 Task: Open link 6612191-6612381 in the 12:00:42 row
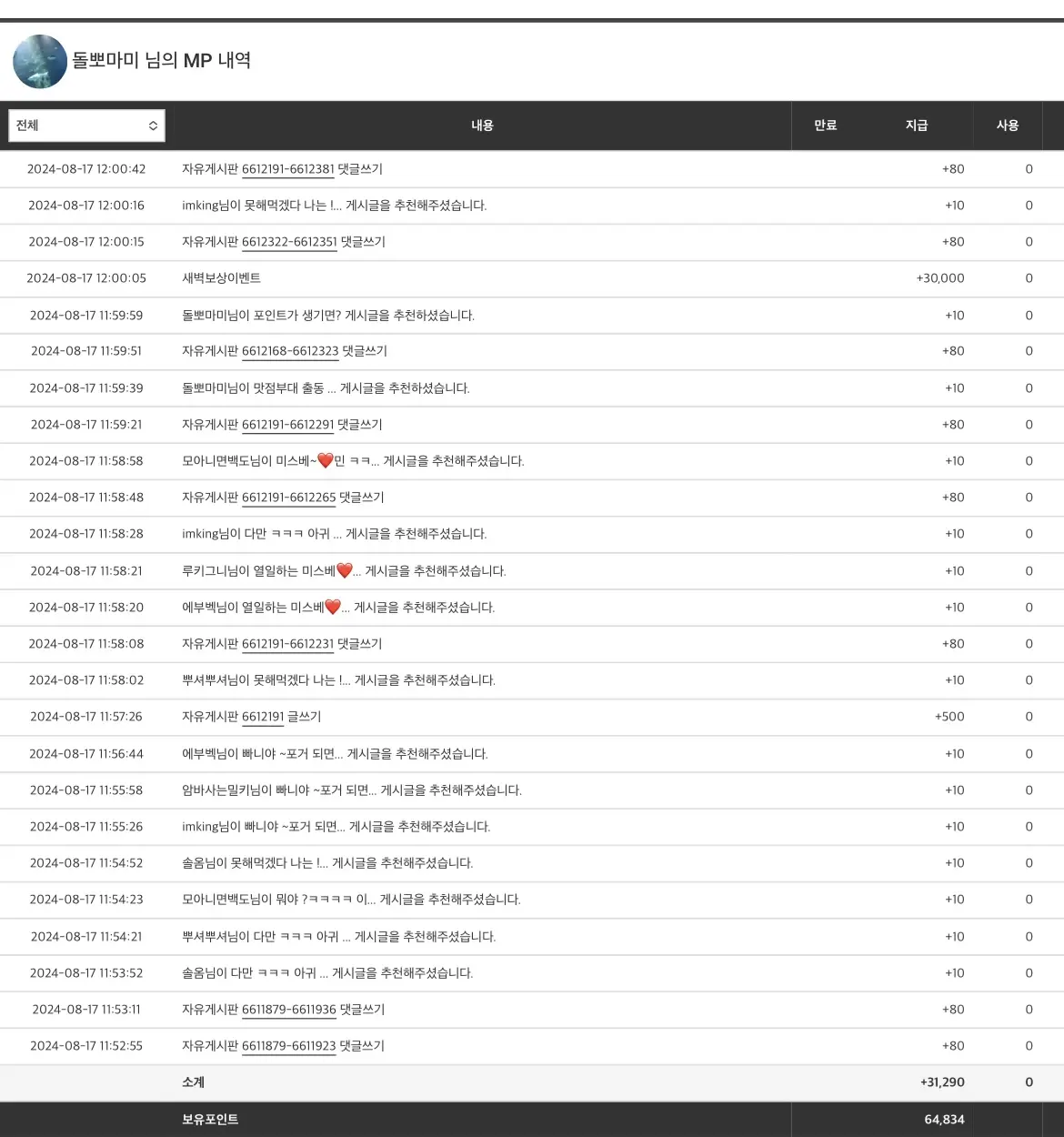coord(288,169)
